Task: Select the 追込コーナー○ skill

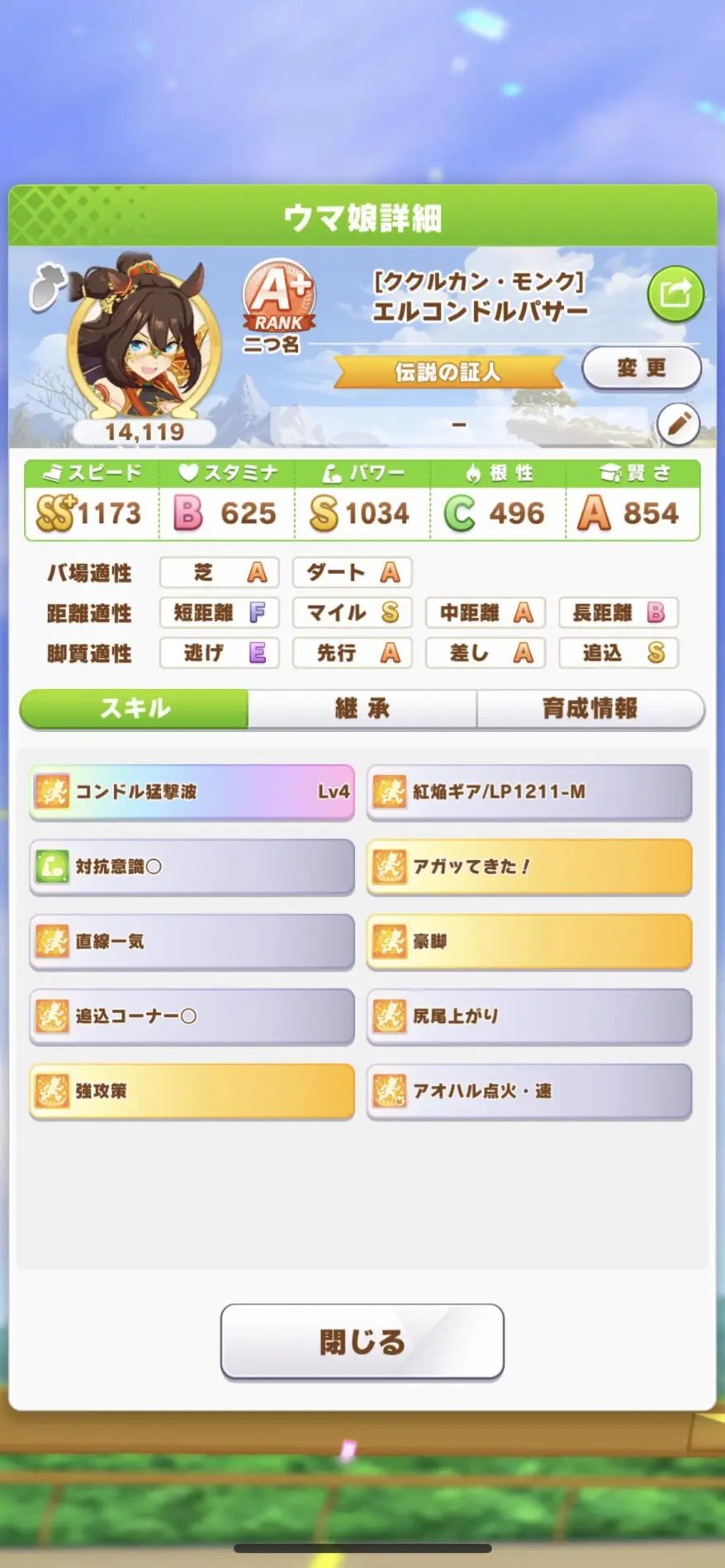Action: pos(192,1016)
